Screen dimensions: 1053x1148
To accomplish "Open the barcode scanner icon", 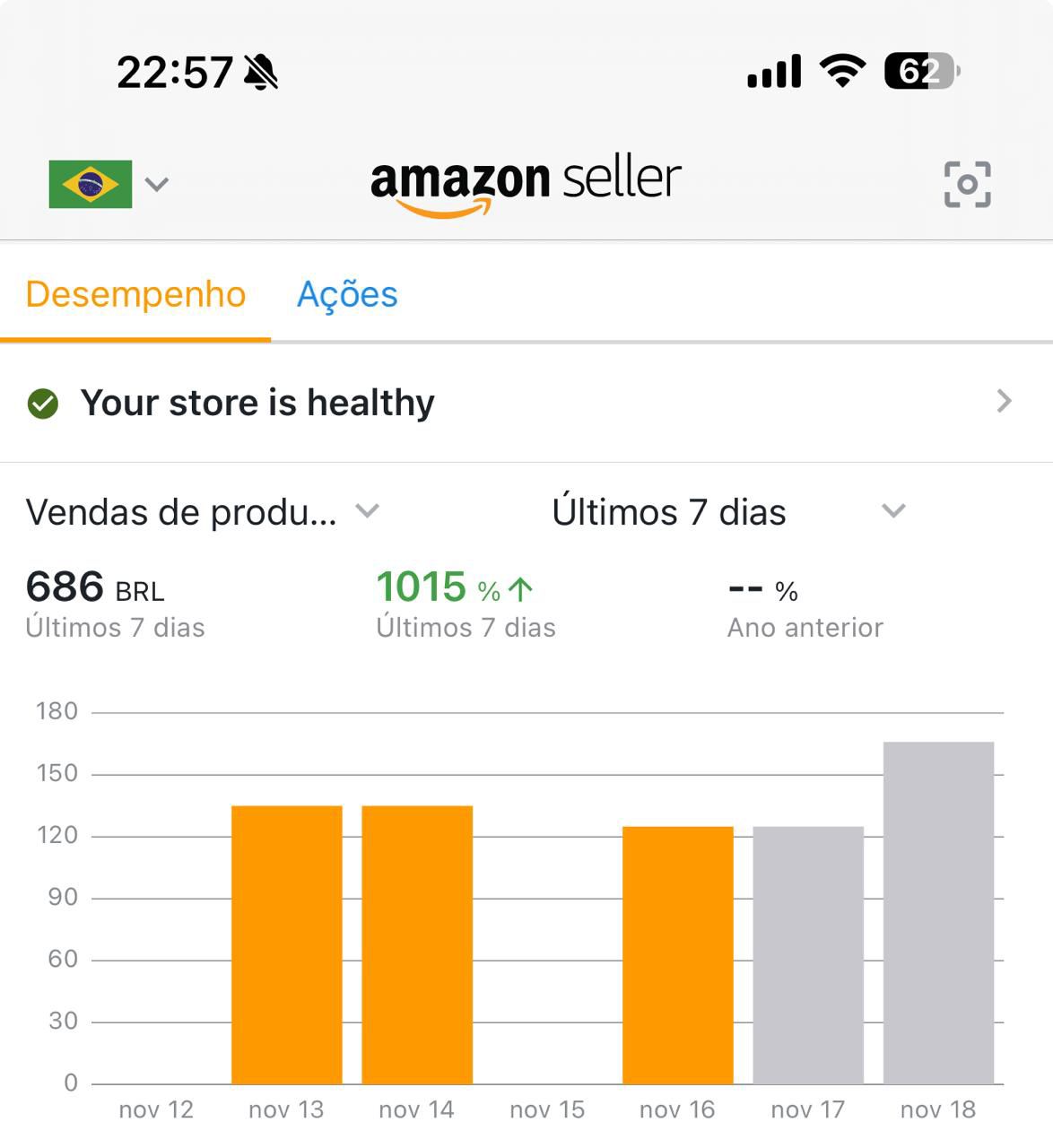I will click(967, 184).
